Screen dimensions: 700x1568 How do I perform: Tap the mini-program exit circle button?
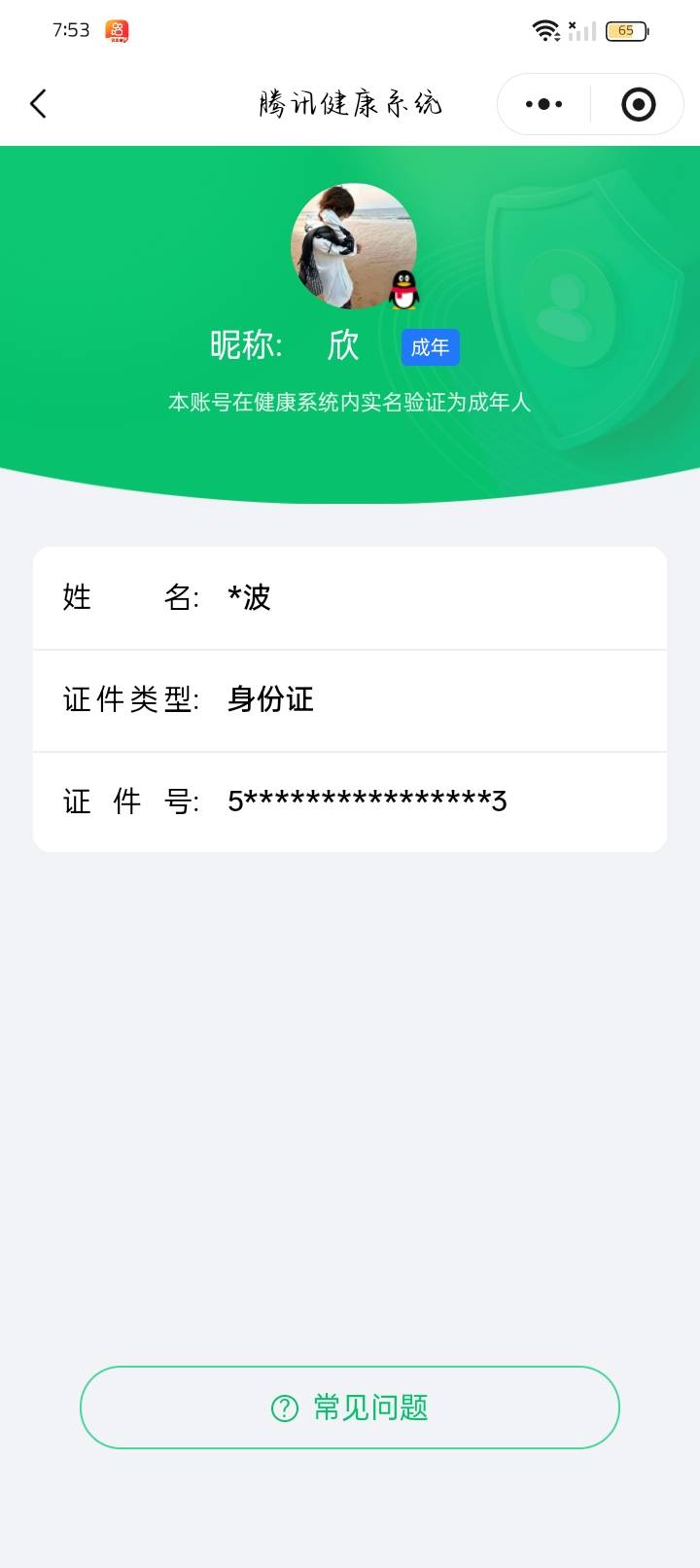pyautogui.click(x=637, y=103)
